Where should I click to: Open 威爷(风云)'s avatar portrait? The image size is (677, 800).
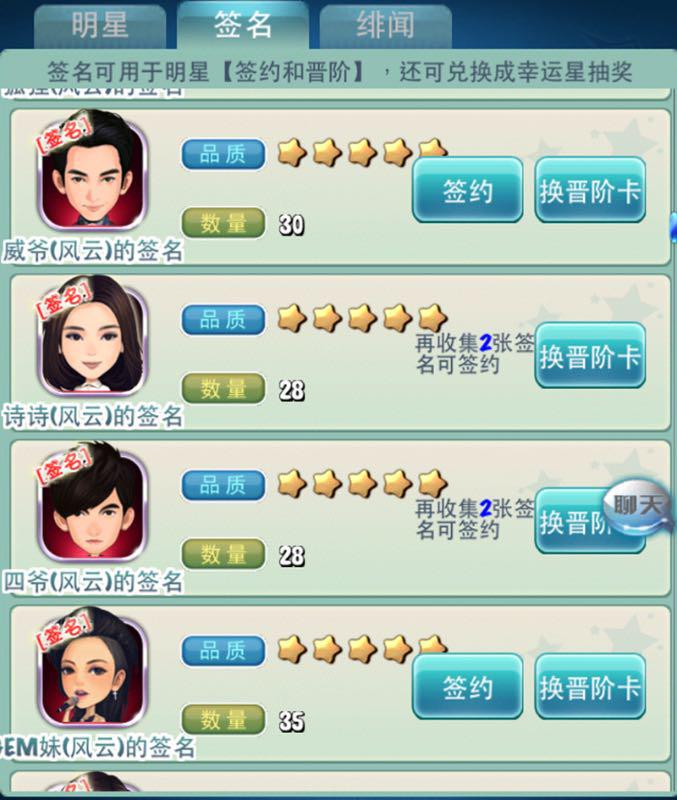(92, 173)
